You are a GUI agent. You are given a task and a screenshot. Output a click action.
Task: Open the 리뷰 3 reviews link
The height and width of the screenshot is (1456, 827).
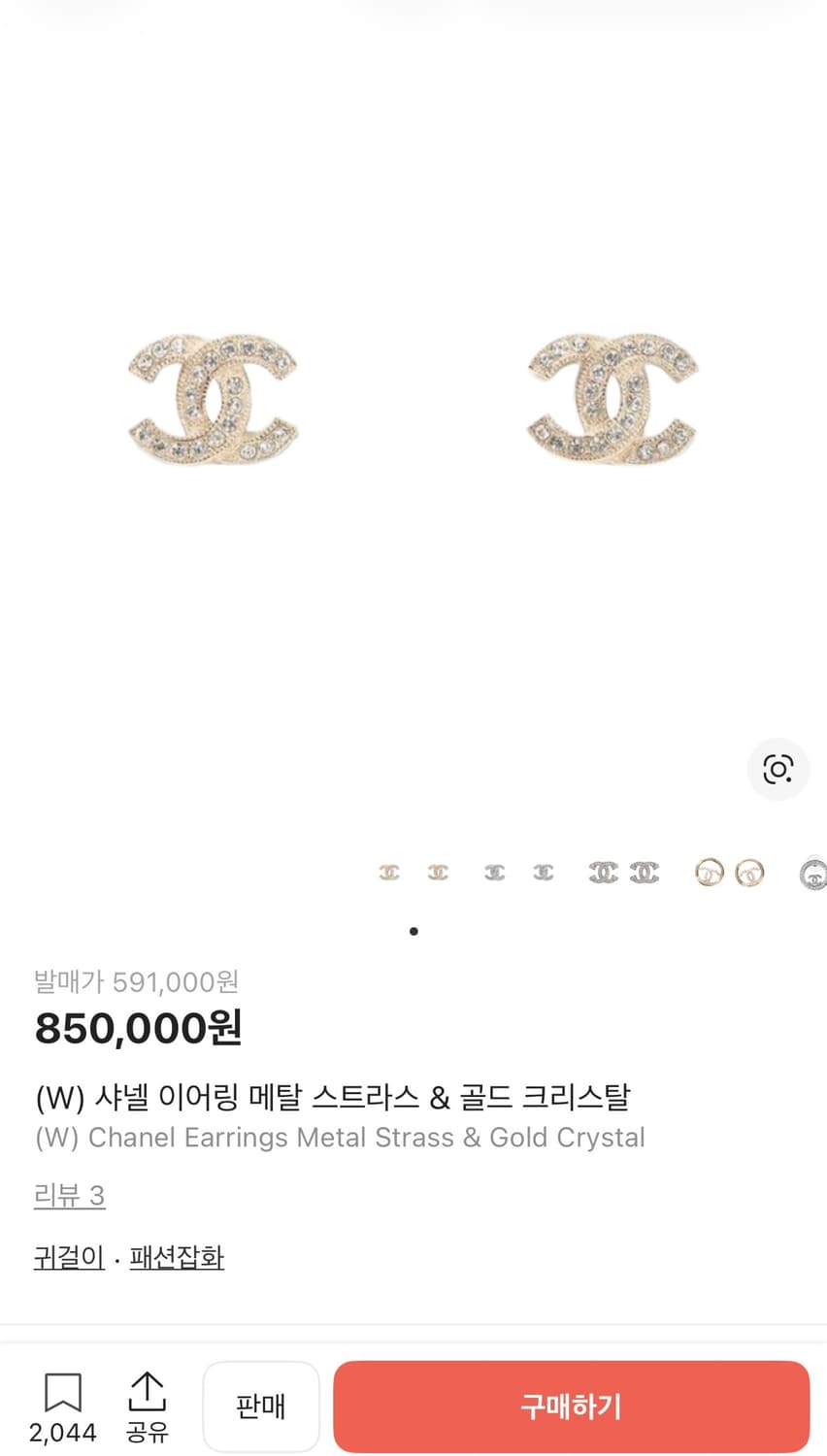coord(69,1196)
